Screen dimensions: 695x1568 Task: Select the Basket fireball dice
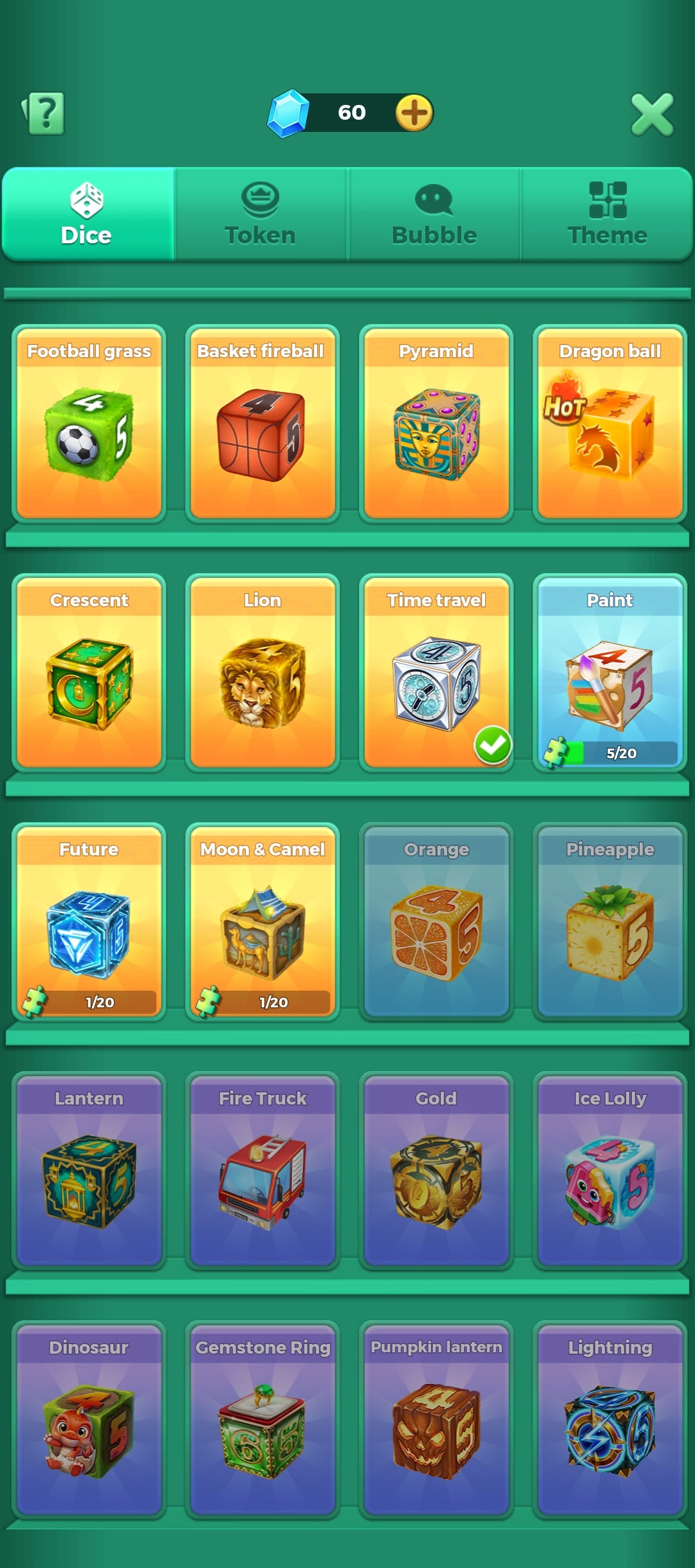[263, 425]
